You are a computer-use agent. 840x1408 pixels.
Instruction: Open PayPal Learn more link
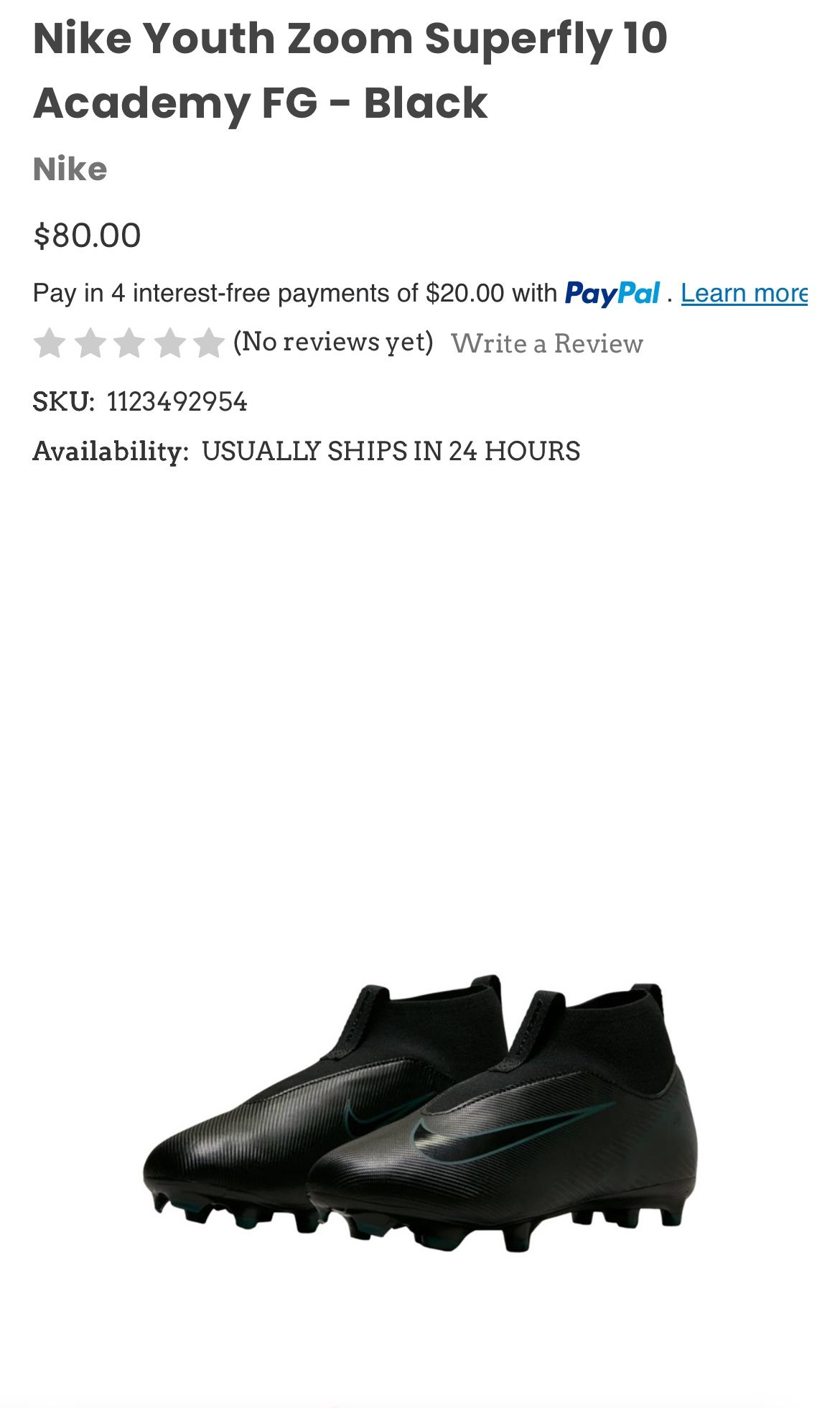pos(744,293)
